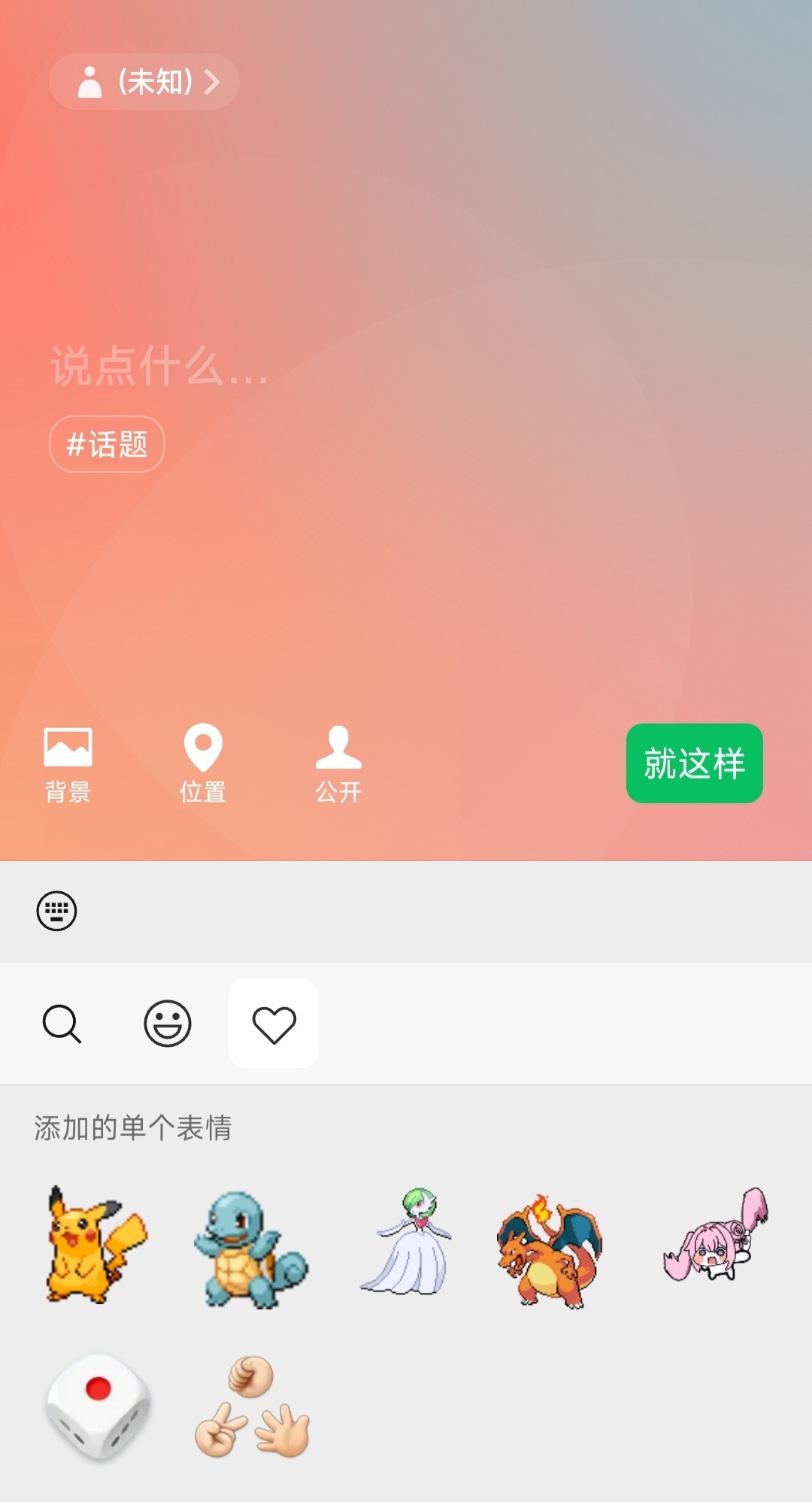The image size is (812, 1502).
Task: Change the 公开 visibility setting
Action: click(338, 762)
